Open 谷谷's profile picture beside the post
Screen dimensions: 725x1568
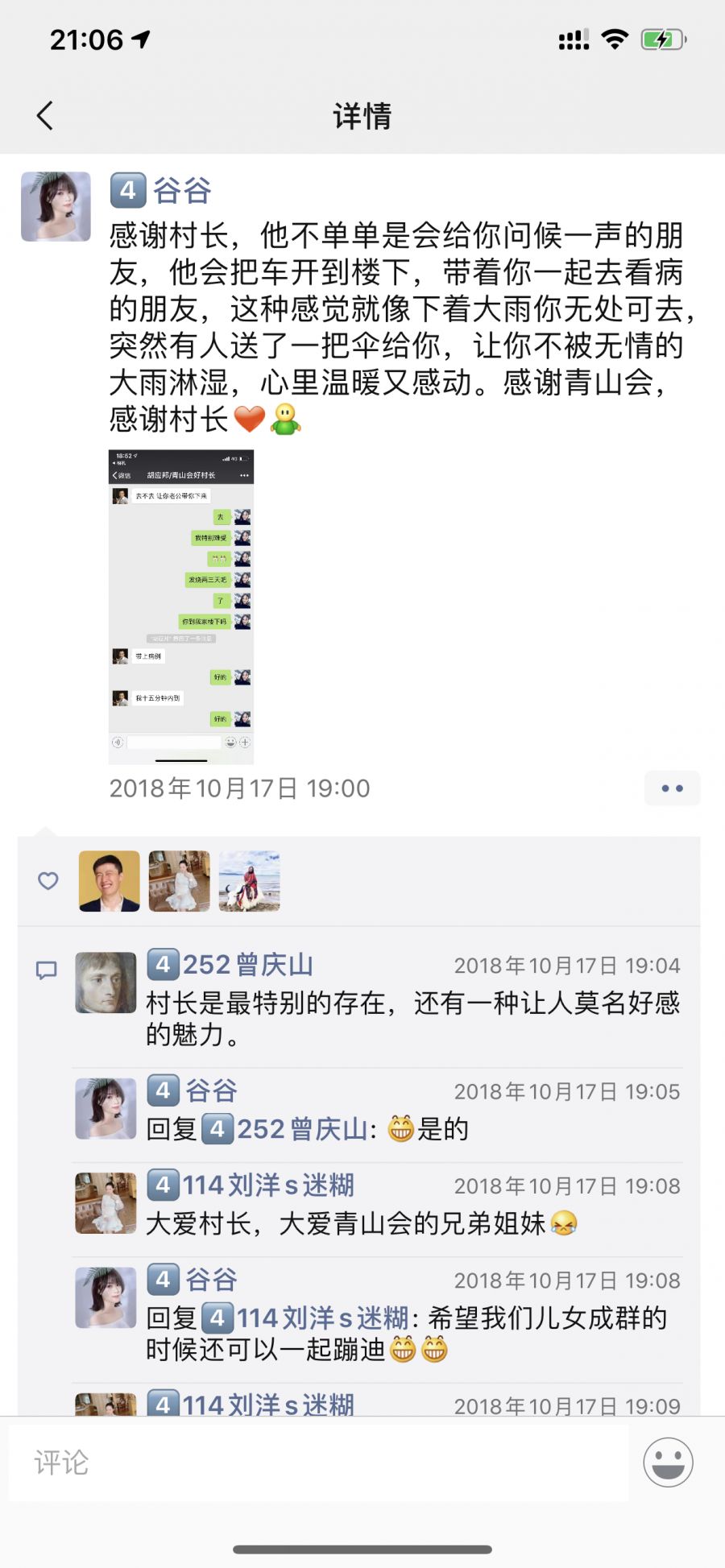click(x=56, y=206)
